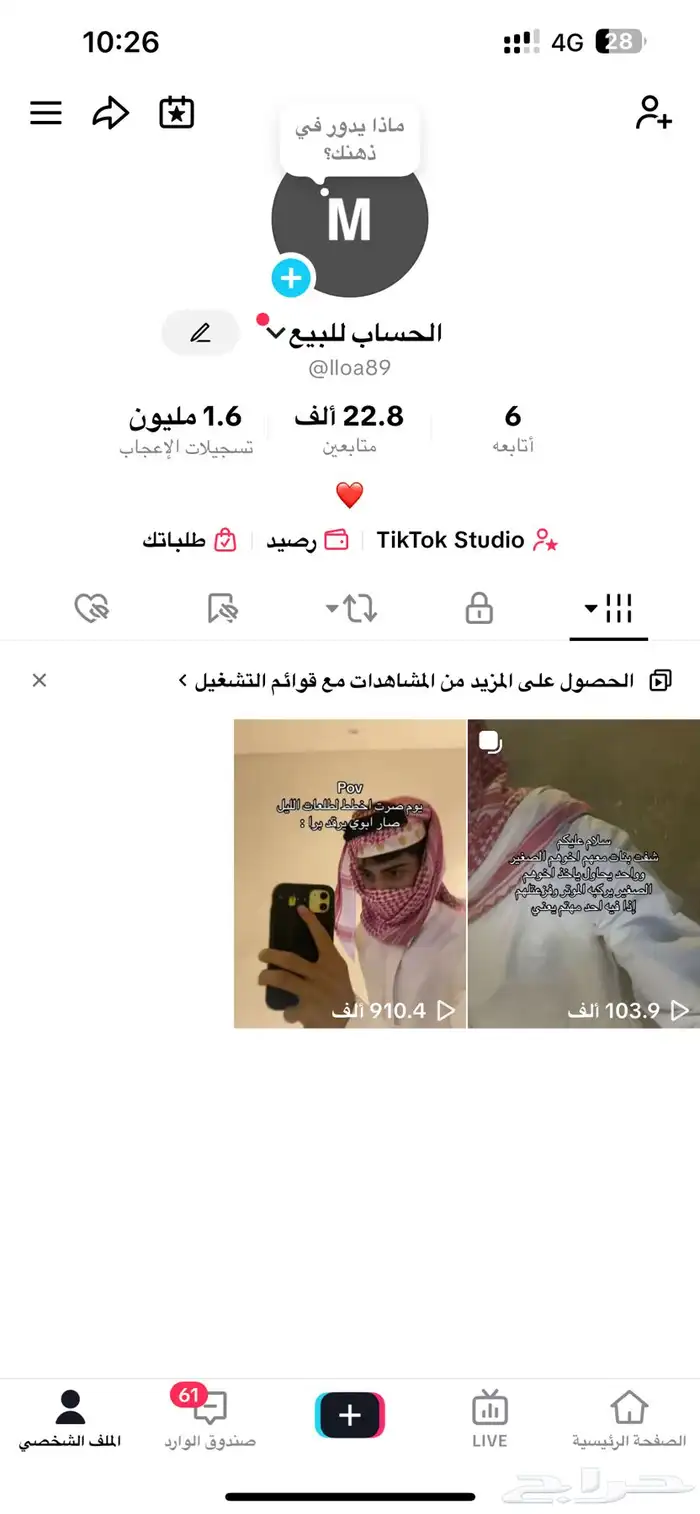The width and height of the screenshot is (700, 1514).
Task: Open صندوق الوارد inbox
Action: coord(210,1418)
